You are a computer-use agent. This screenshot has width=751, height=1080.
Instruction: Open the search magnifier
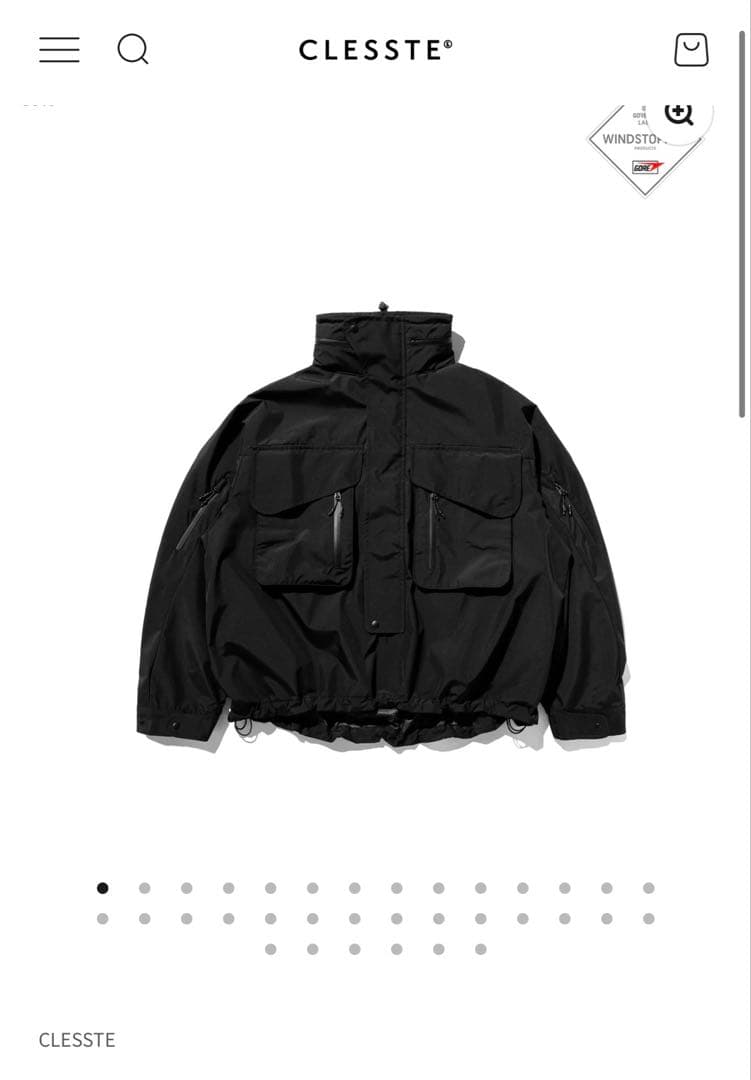[x=133, y=48]
